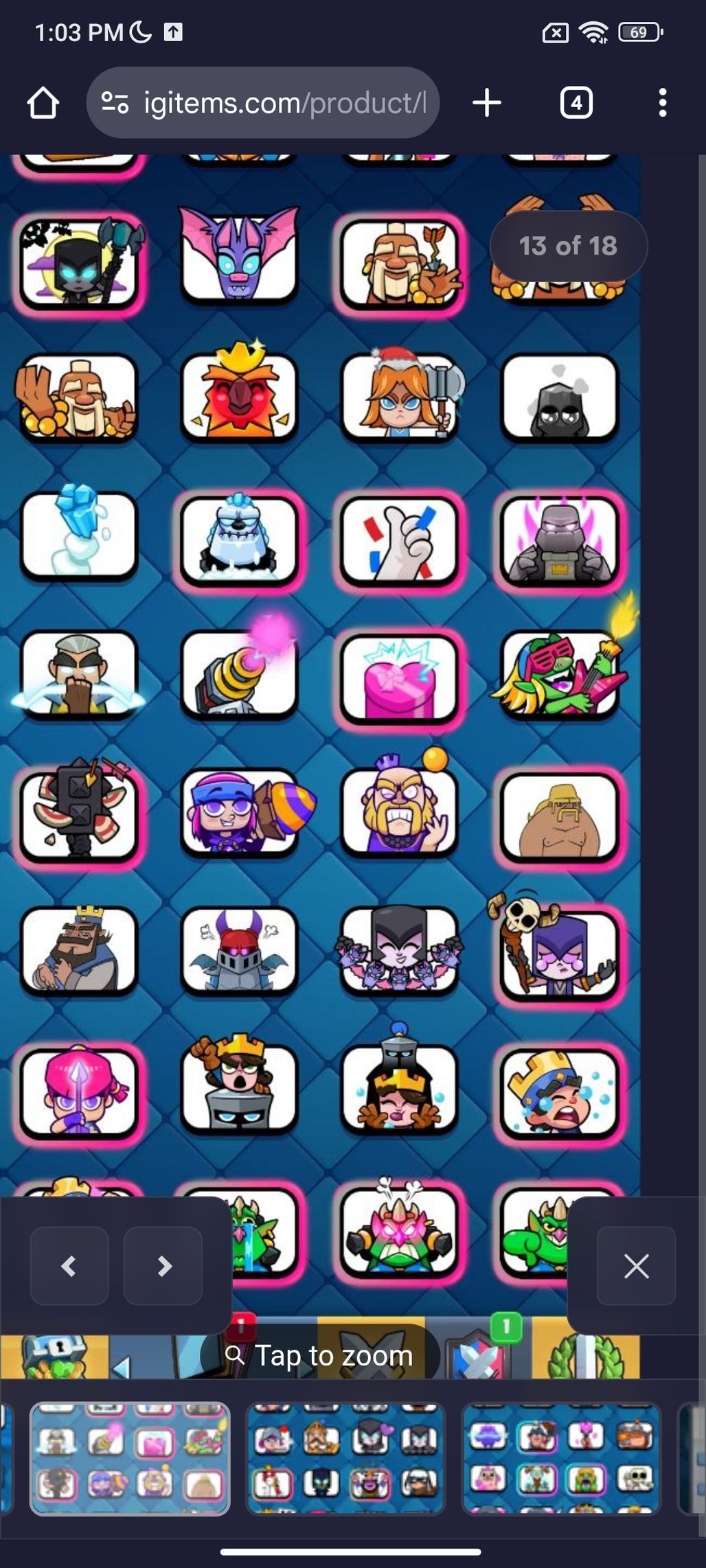Go to the browser home page
Screen dimensions: 706x1568
43,103
